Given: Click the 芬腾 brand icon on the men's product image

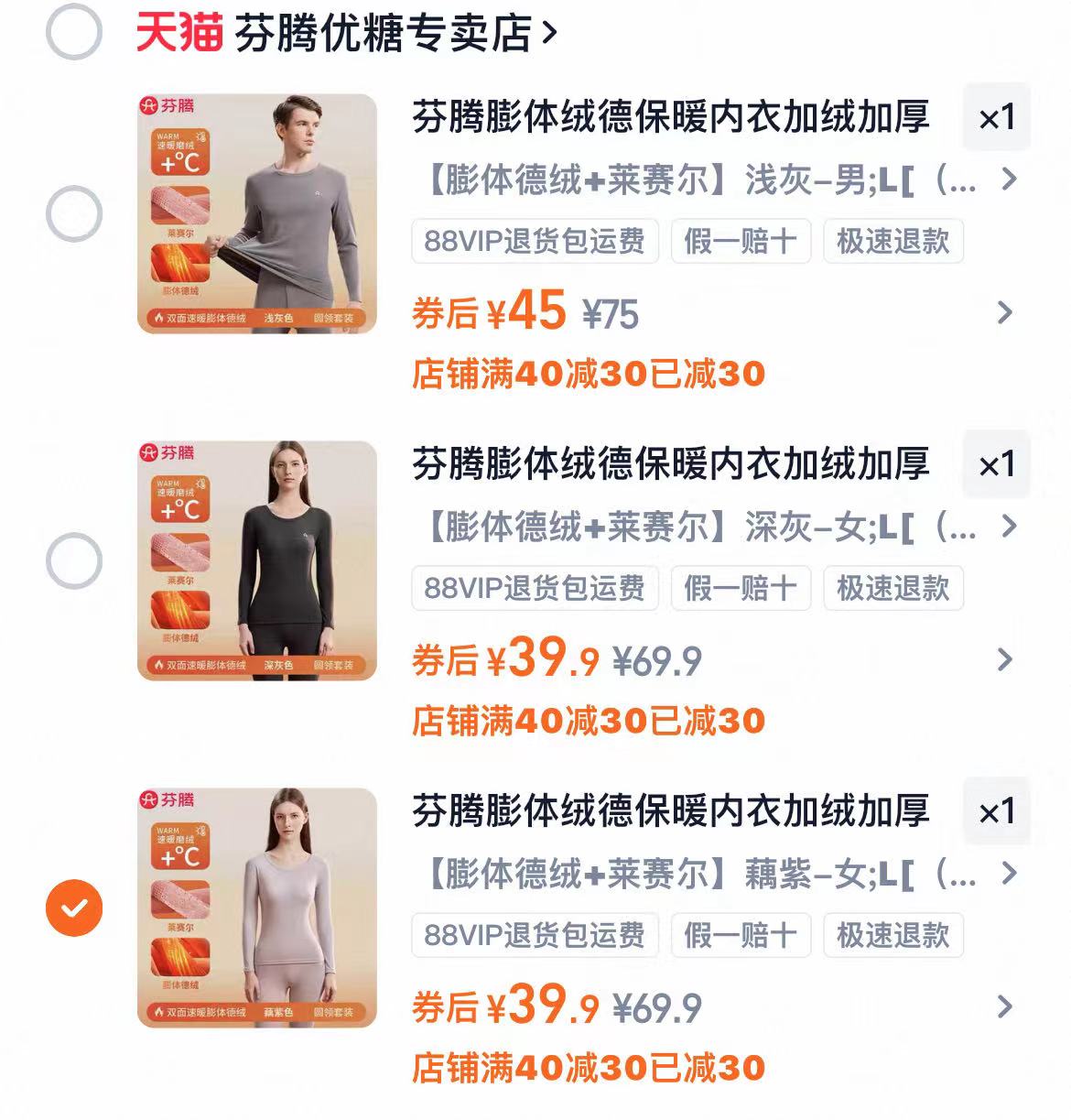Looking at the screenshot, I should tap(165, 105).
